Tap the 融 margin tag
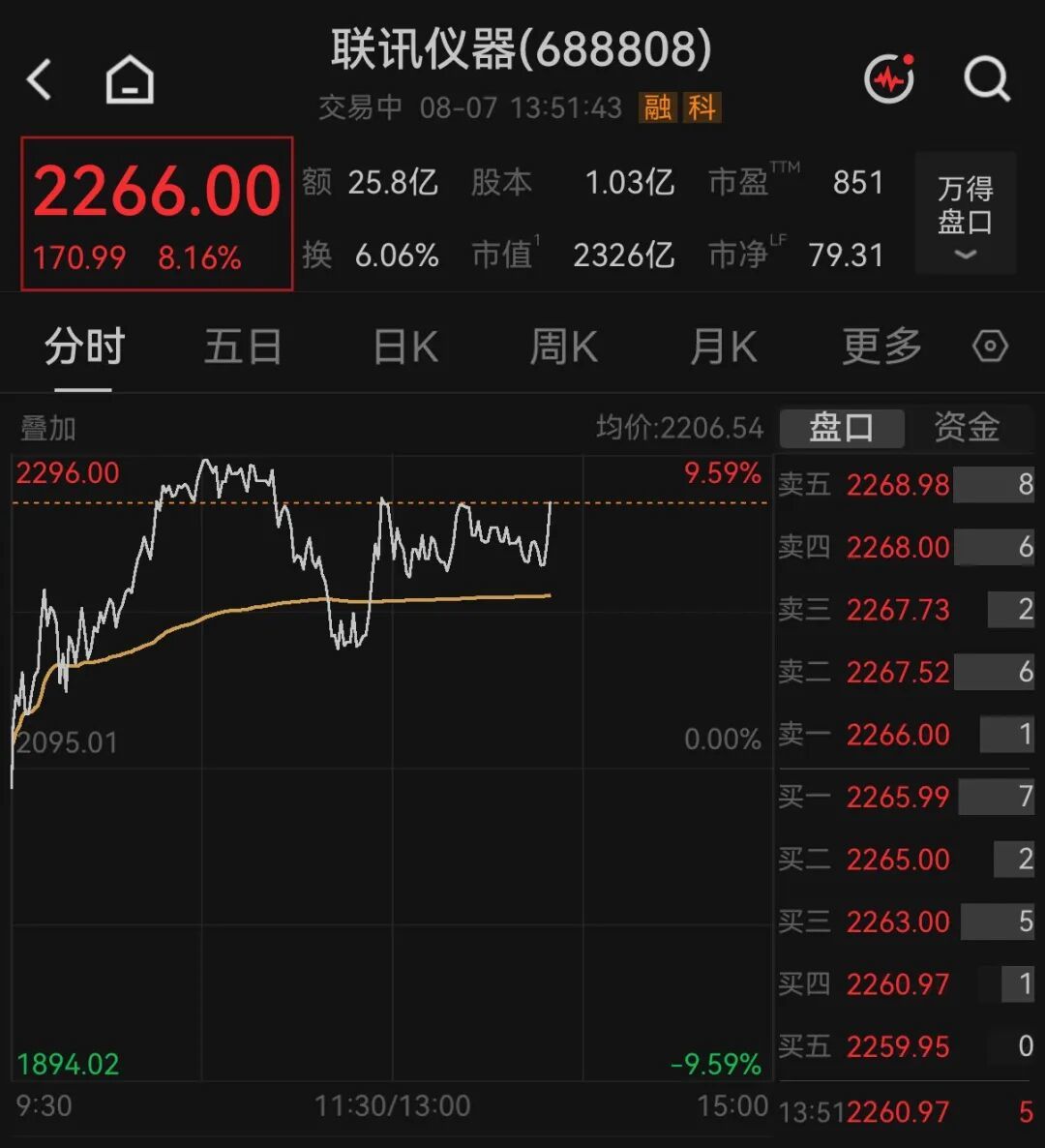Image resolution: width=1045 pixels, height=1148 pixels. click(x=658, y=107)
